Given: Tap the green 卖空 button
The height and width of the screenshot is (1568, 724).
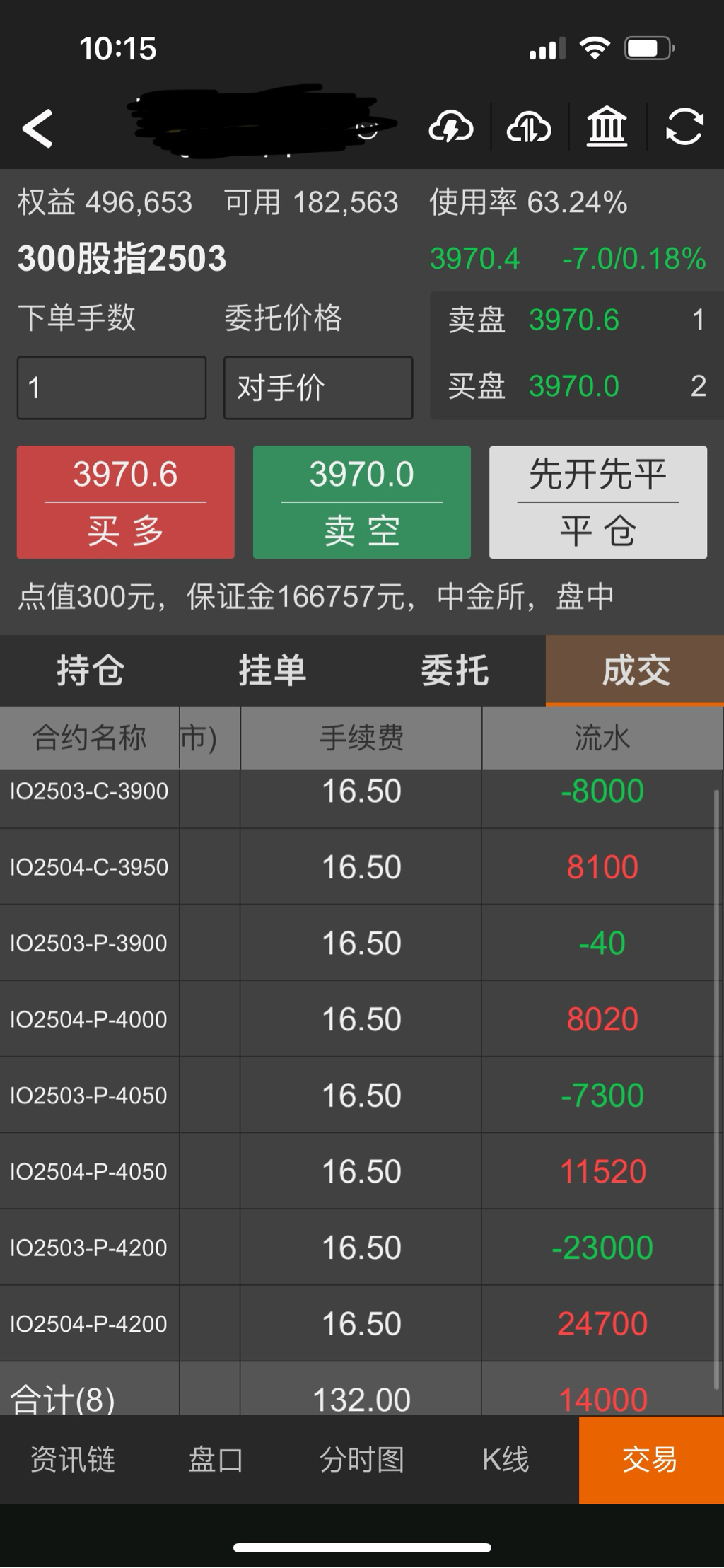Looking at the screenshot, I should pos(362,502).
